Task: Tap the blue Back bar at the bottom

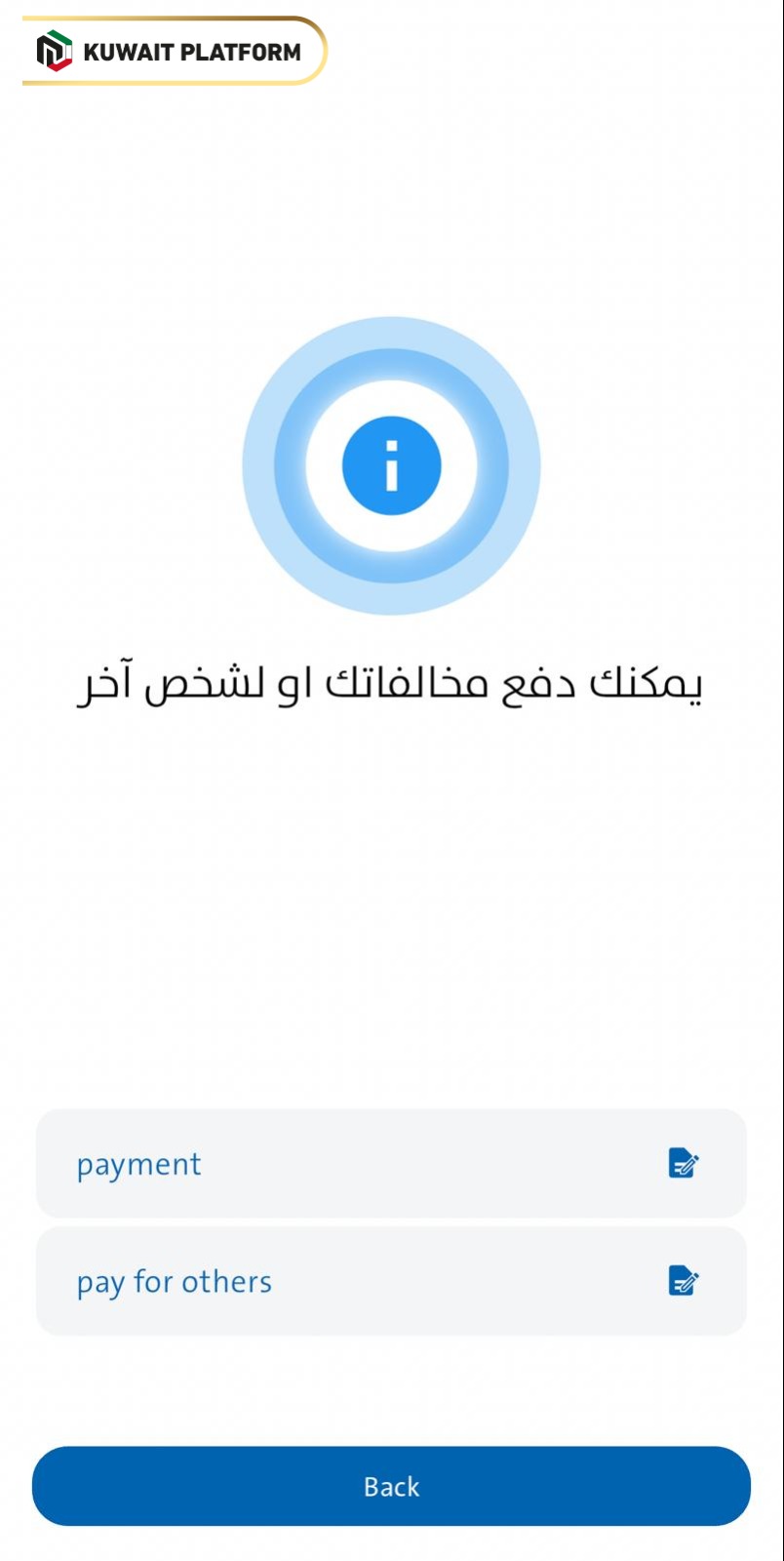Action: click(392, 1486)
